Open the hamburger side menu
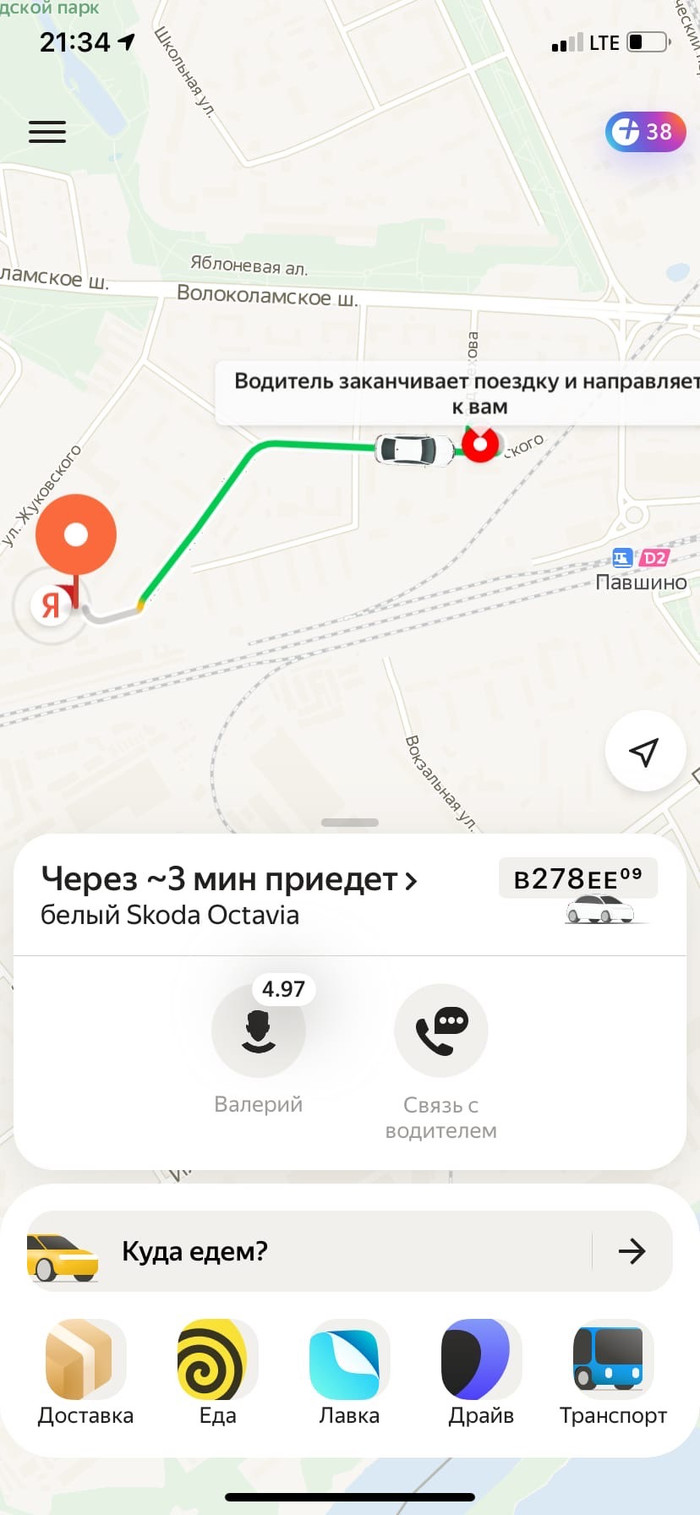 (x=47, y=131)
